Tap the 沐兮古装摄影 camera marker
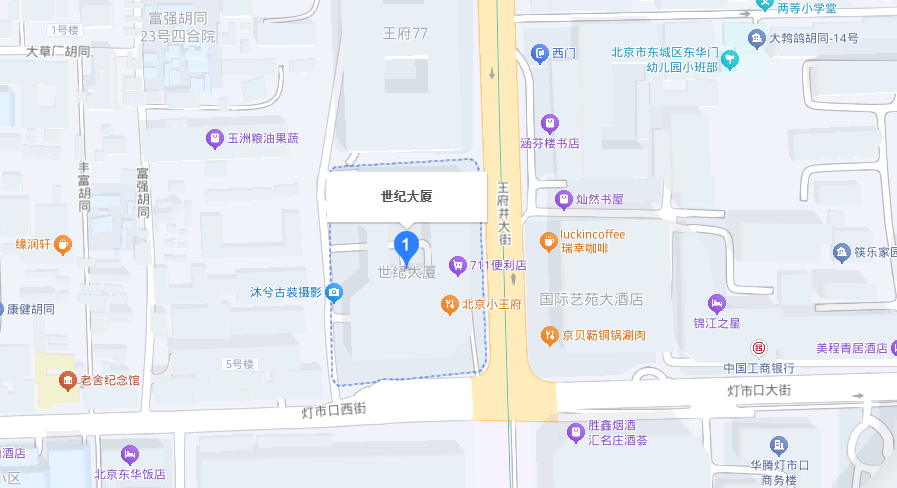Screen dimensions: 897x488 tap(334, 292)
